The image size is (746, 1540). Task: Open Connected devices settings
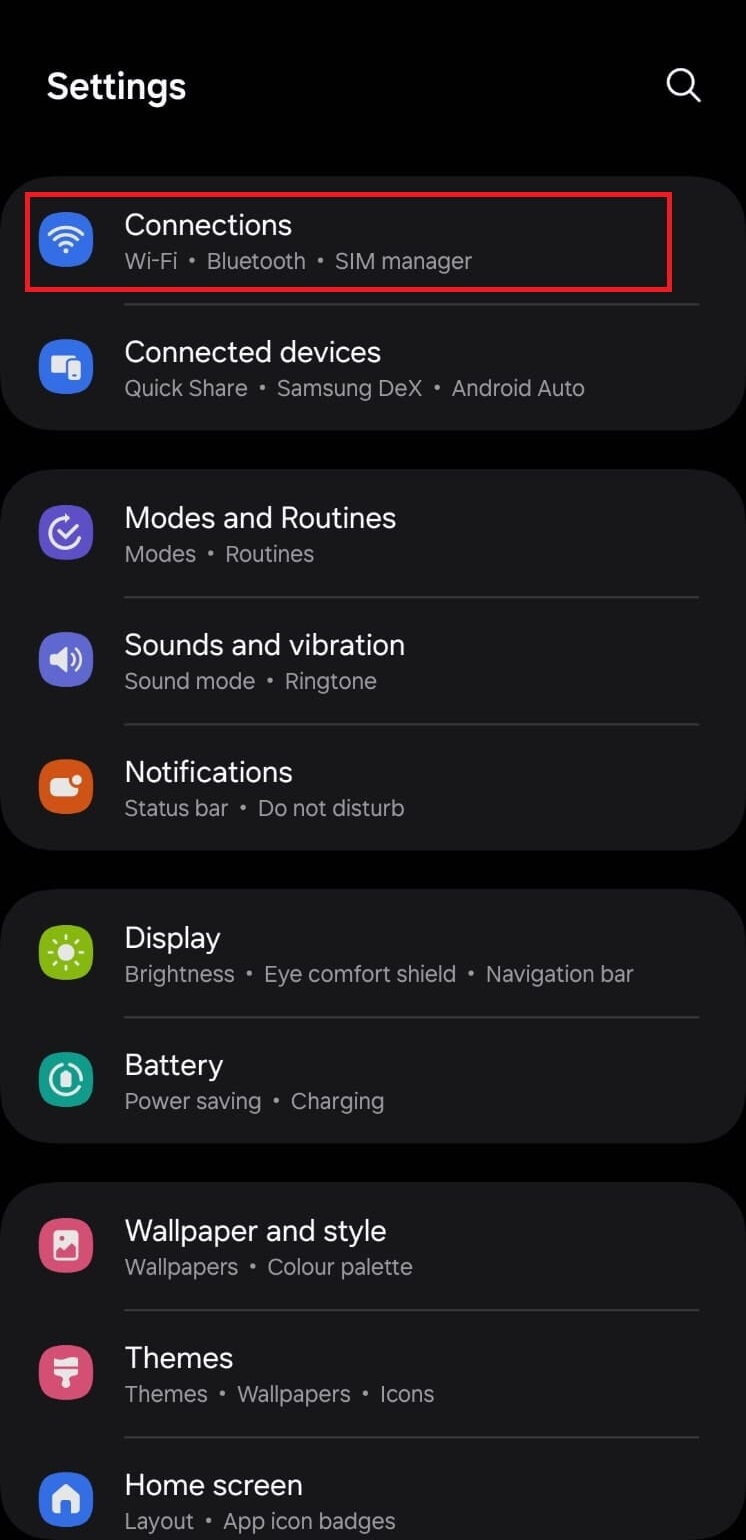[x=372, y=369]
